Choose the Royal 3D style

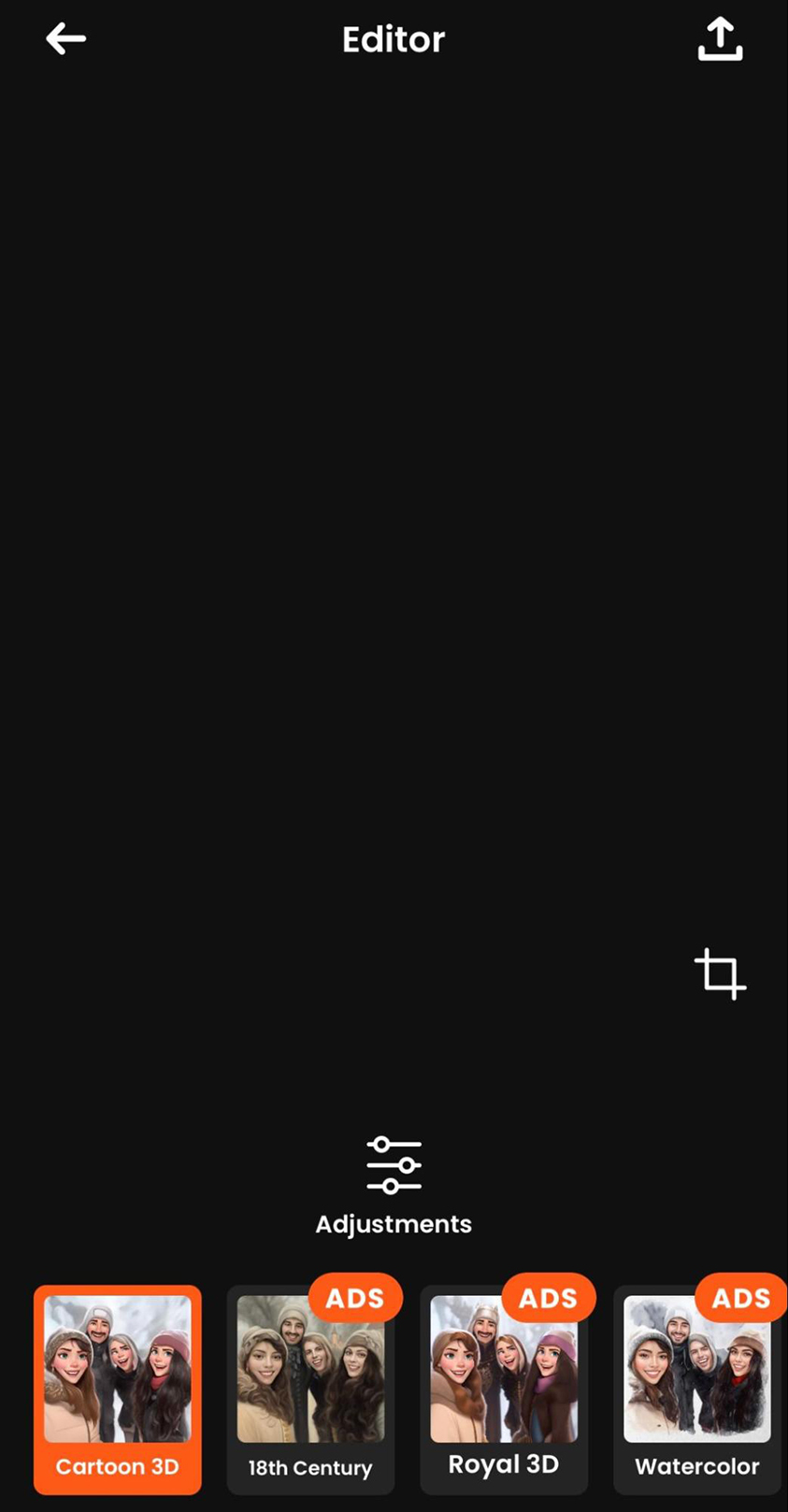click(504, 1390)
